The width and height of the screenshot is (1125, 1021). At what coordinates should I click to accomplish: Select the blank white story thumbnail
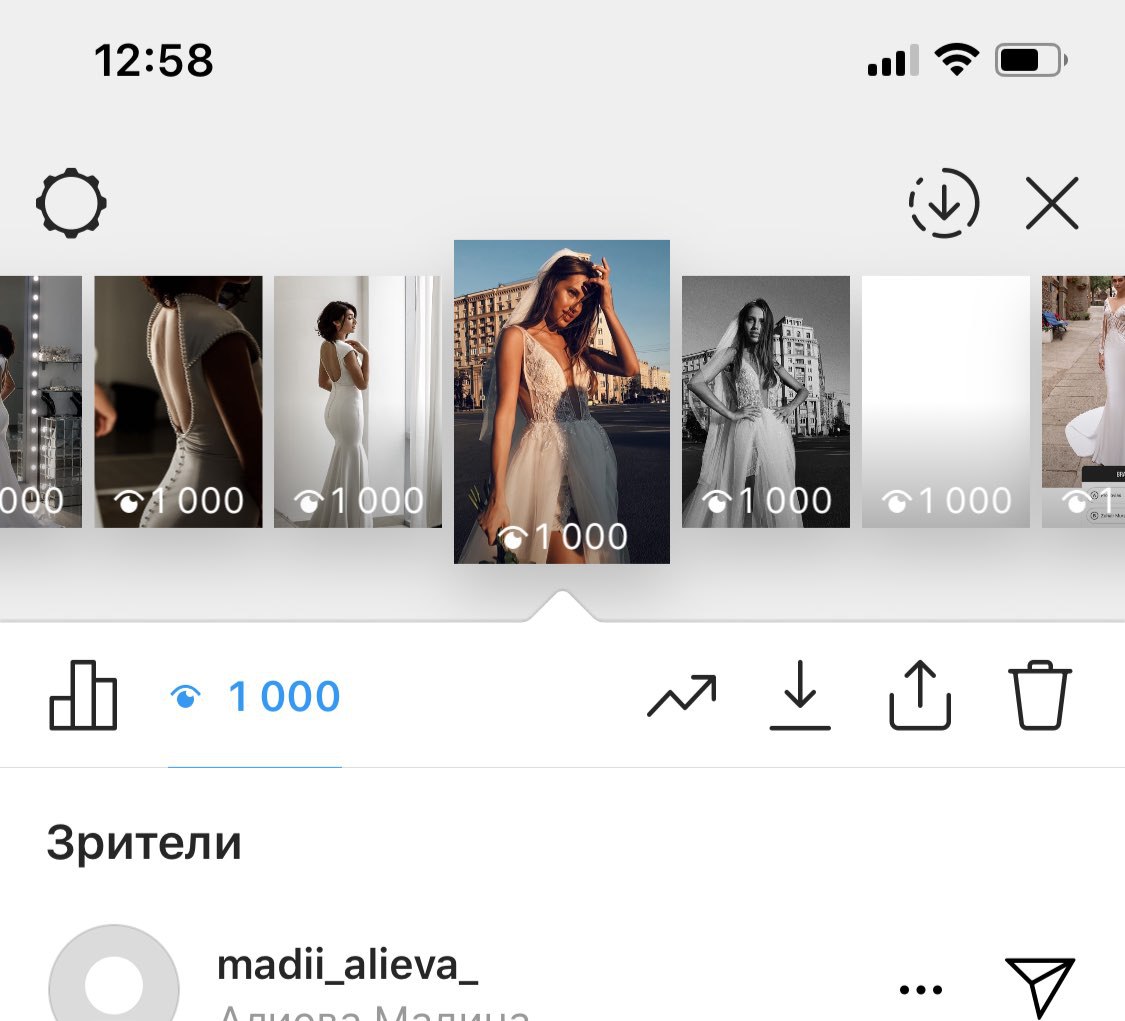[945, 401]
